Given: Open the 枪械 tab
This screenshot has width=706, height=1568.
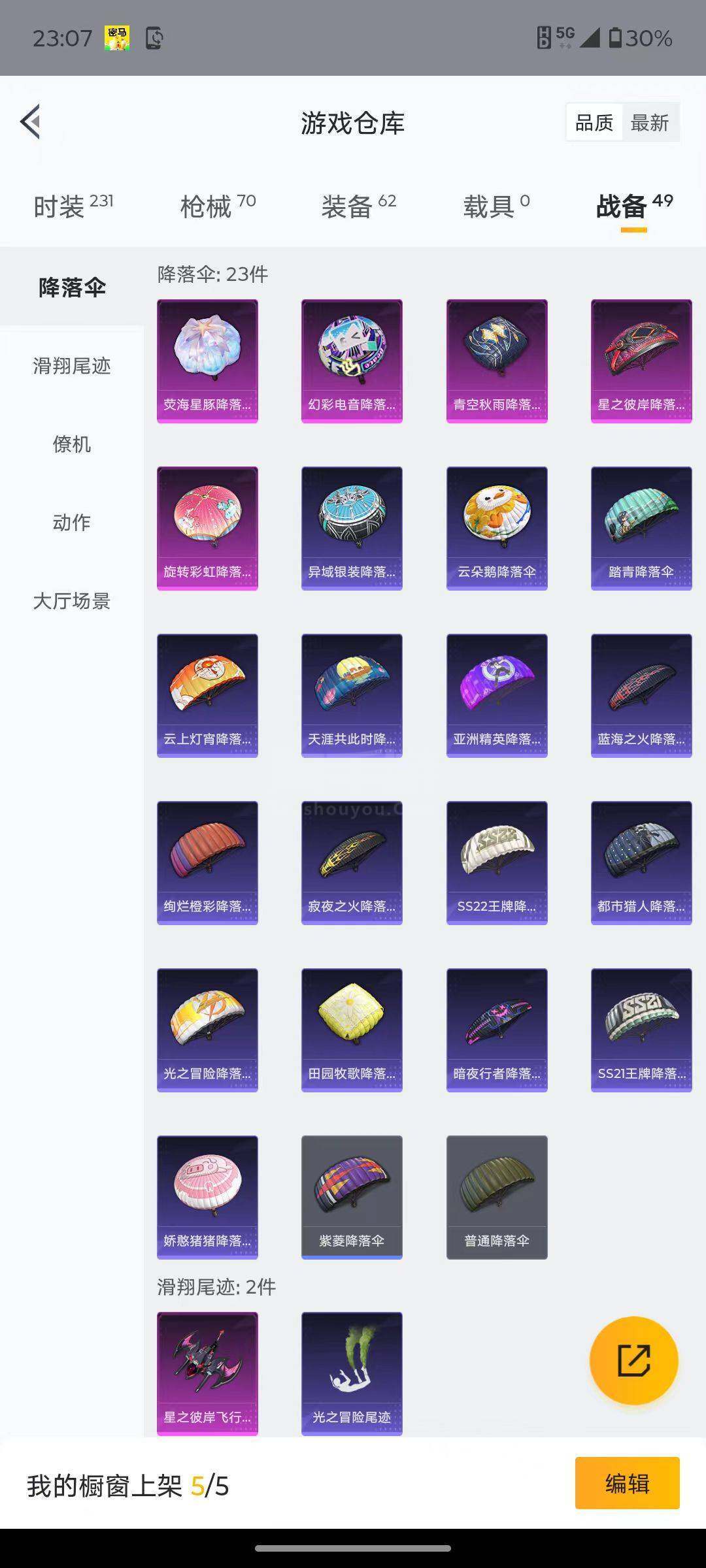Looking at the screenshot, I should pyautogui.click(x=218, y=206).
